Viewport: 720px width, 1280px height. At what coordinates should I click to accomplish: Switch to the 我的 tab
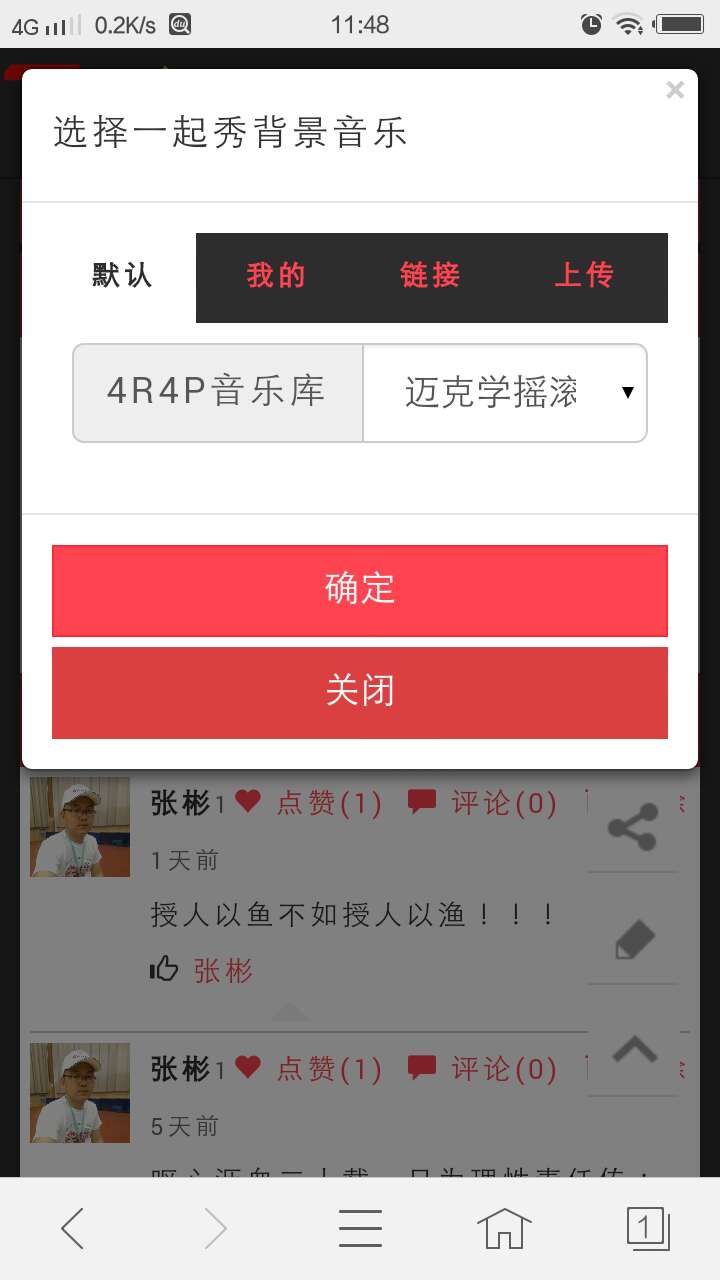(275, 276)
